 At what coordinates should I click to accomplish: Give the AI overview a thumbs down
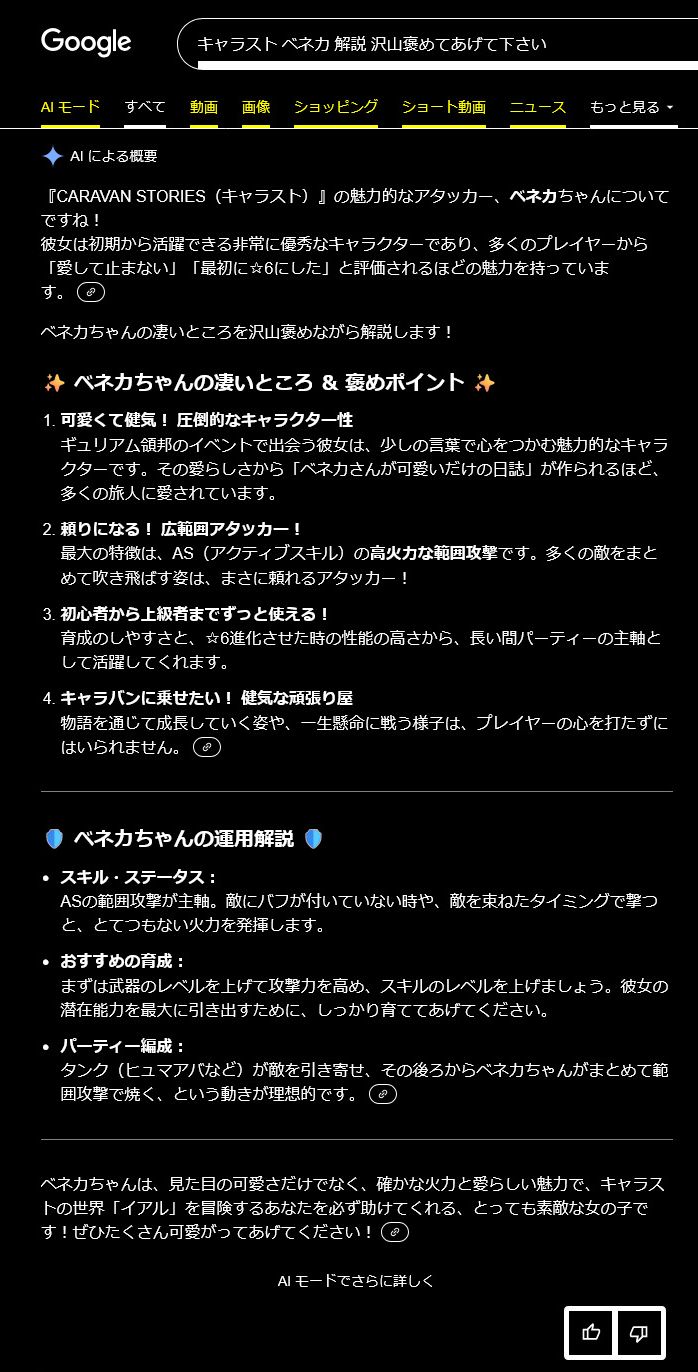639,1332
